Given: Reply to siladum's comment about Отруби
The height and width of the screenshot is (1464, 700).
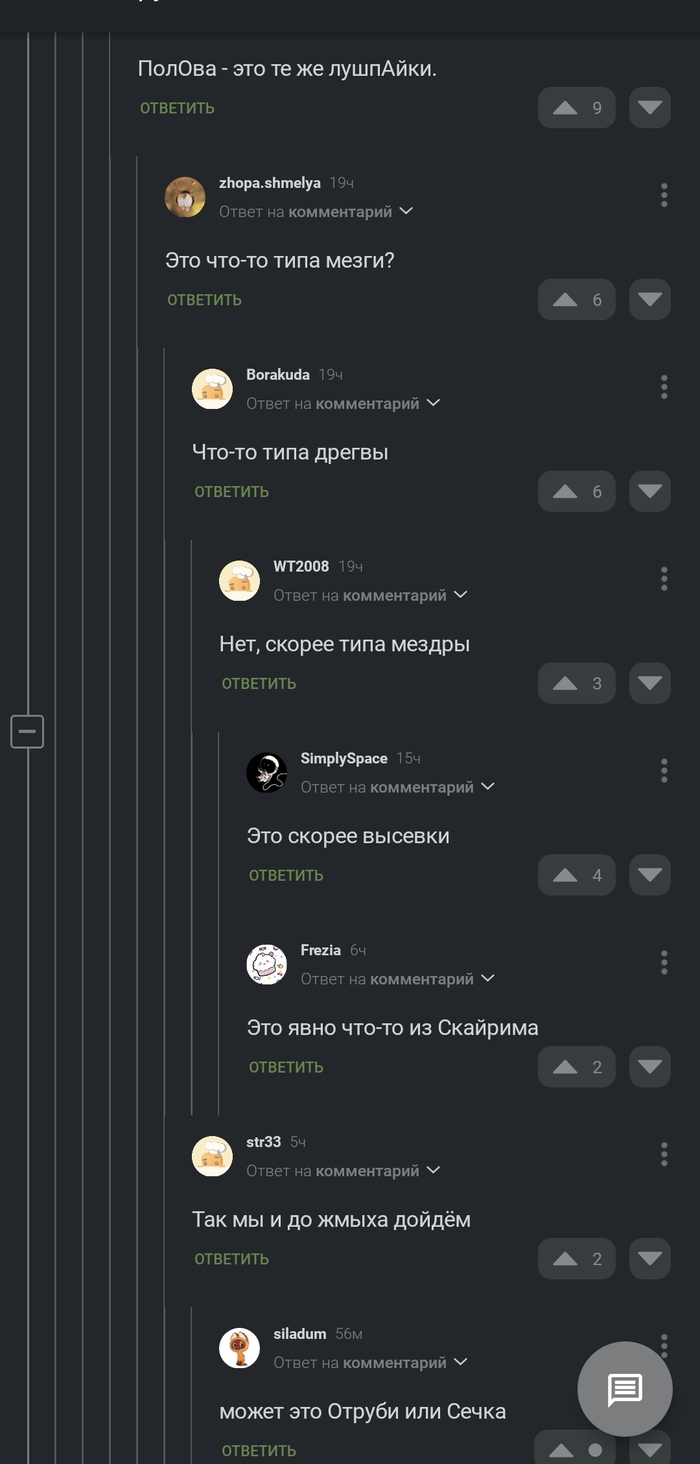Looking at the screenshot, I should point(259,1451).
